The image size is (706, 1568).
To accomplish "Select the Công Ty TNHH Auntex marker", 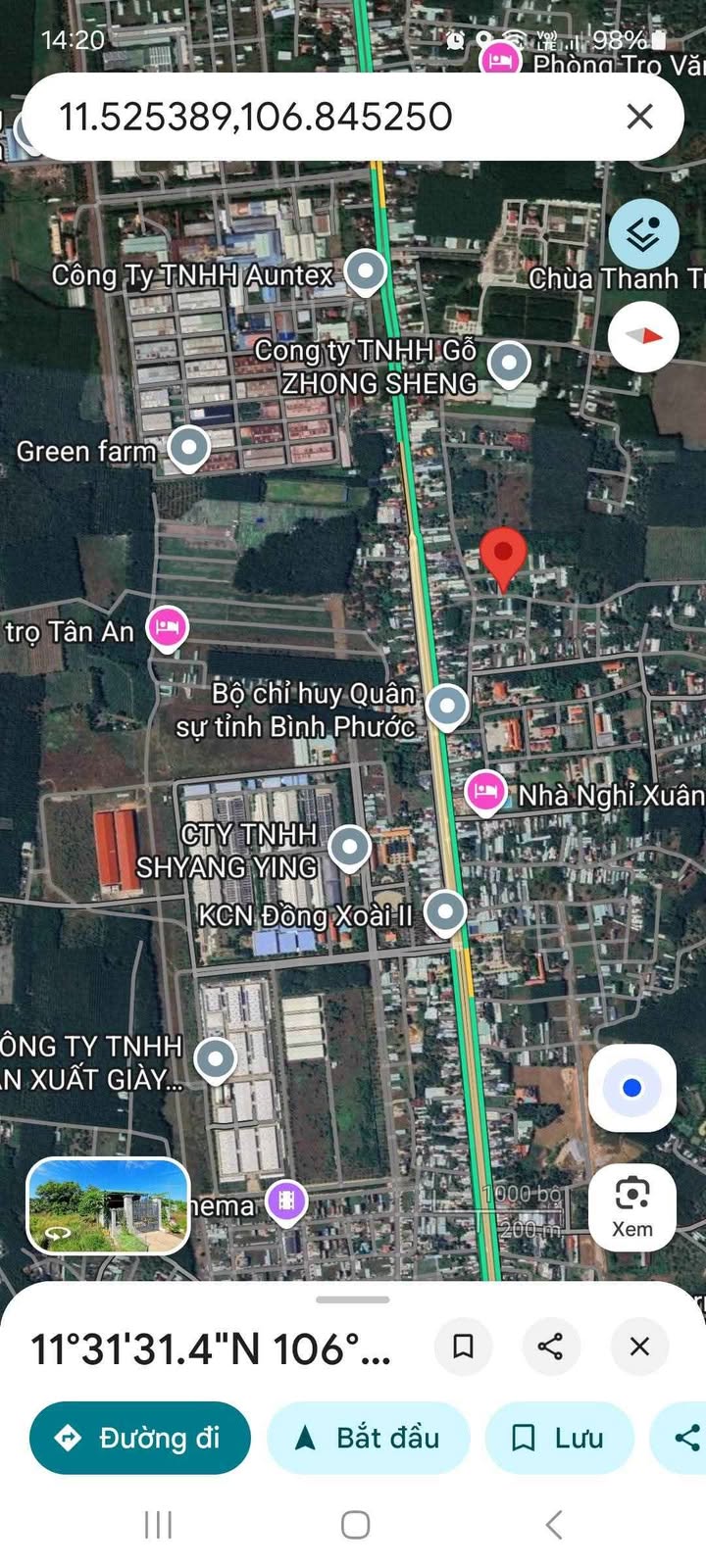I will click(366, 271).
